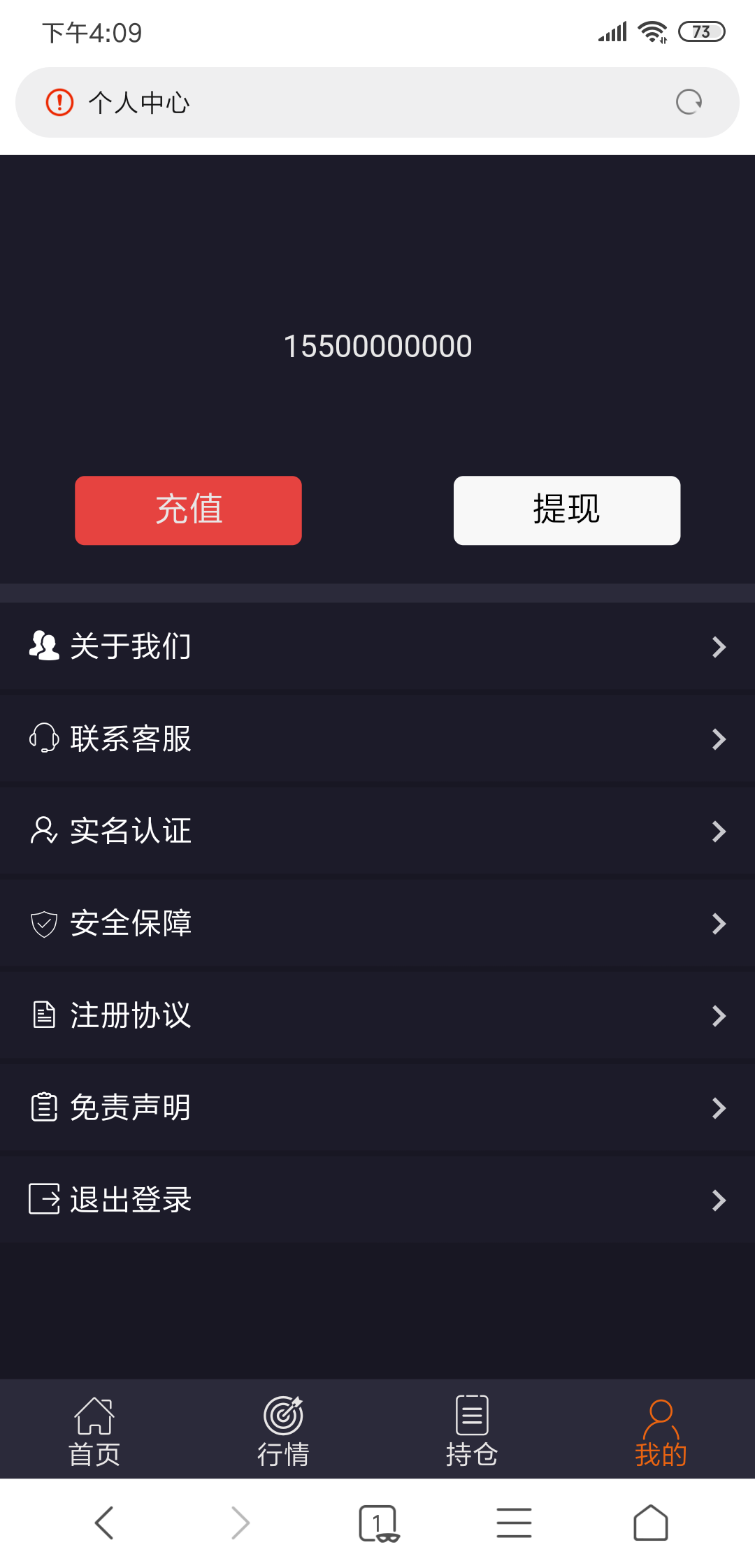Open the 安全保障 row
This screenshot has width=755, height=1568.
377,923
